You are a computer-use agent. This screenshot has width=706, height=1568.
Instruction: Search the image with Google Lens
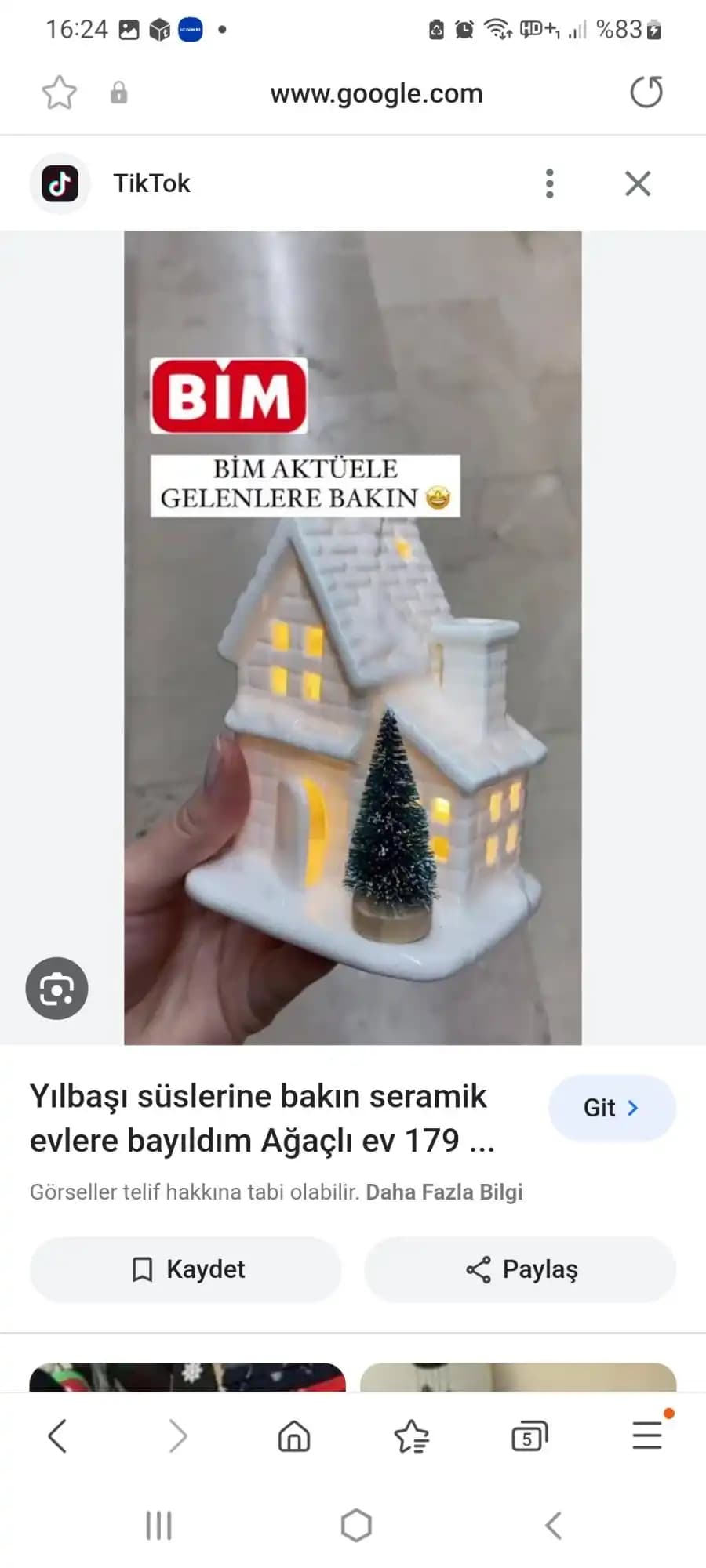(x=56, y=988)
